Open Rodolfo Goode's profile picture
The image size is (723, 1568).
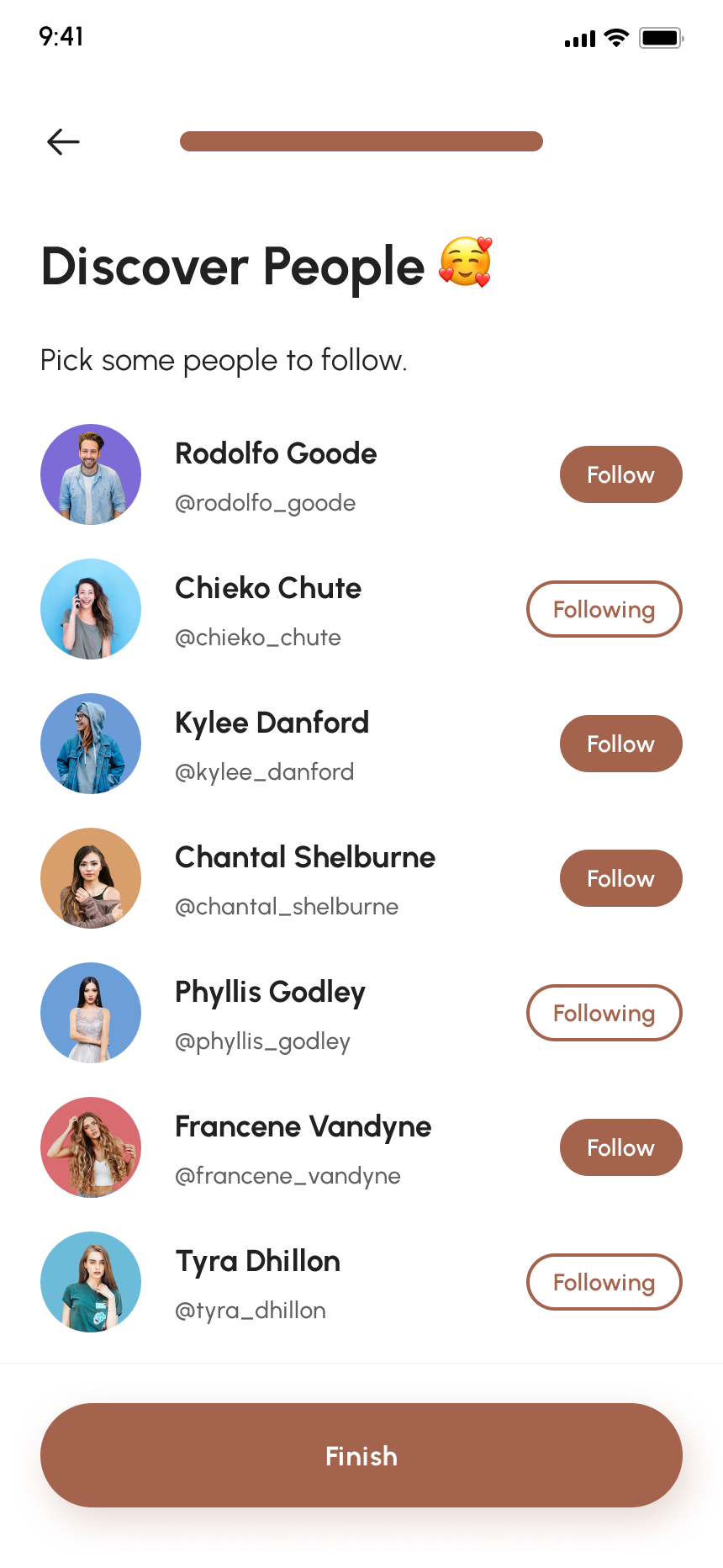pos(91,474)
